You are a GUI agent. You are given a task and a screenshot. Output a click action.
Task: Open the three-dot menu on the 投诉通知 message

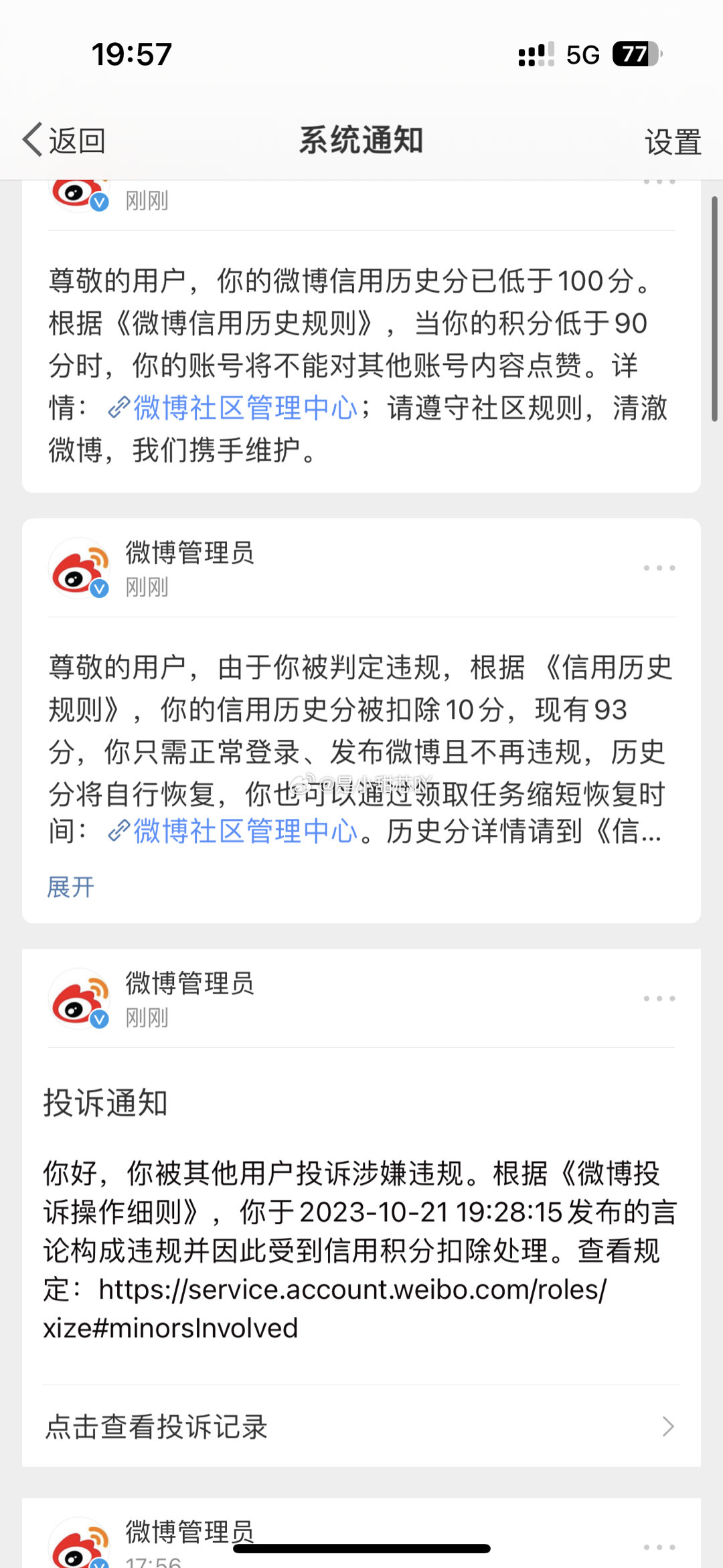pyautogui.click(x=659, y=998)
